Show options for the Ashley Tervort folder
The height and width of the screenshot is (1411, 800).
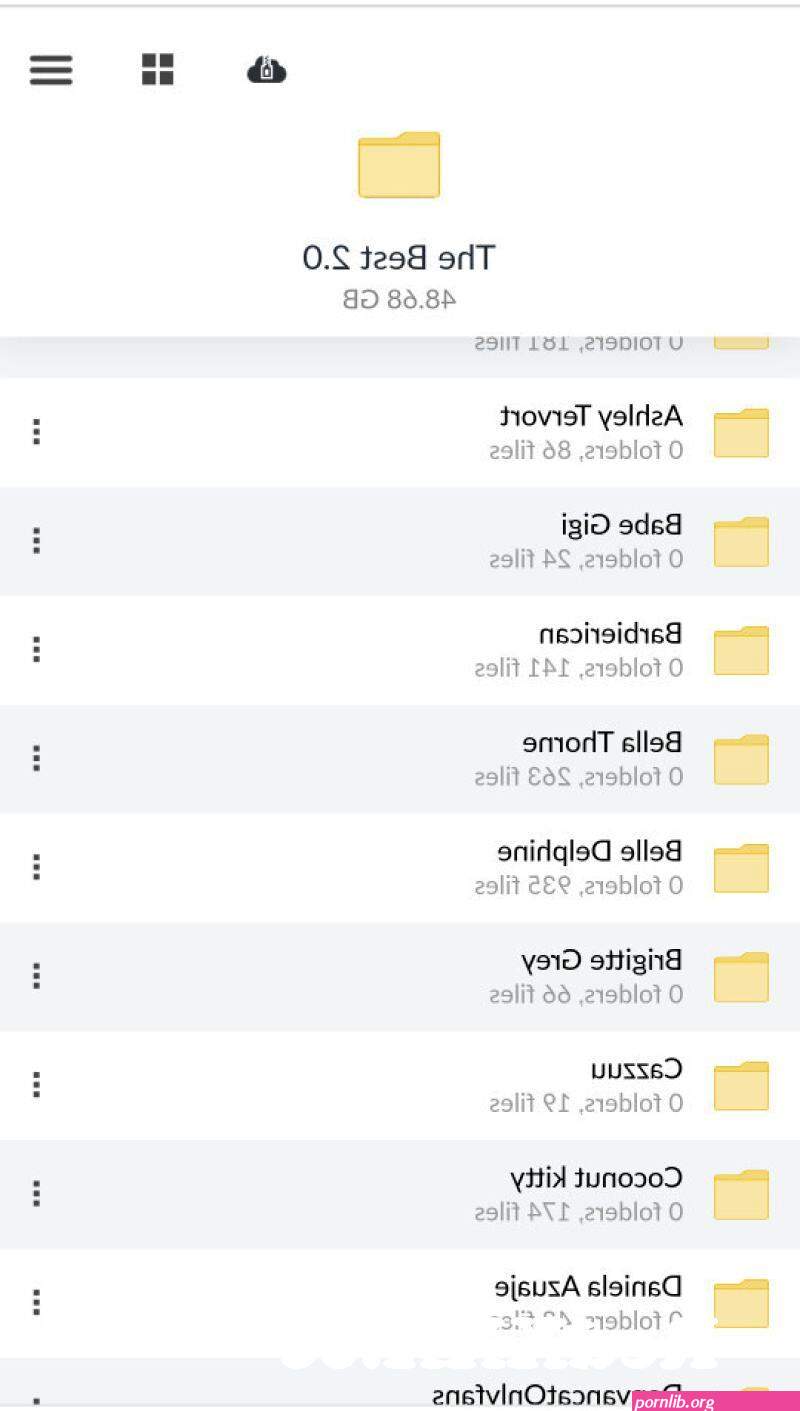(x=37, y=432)
